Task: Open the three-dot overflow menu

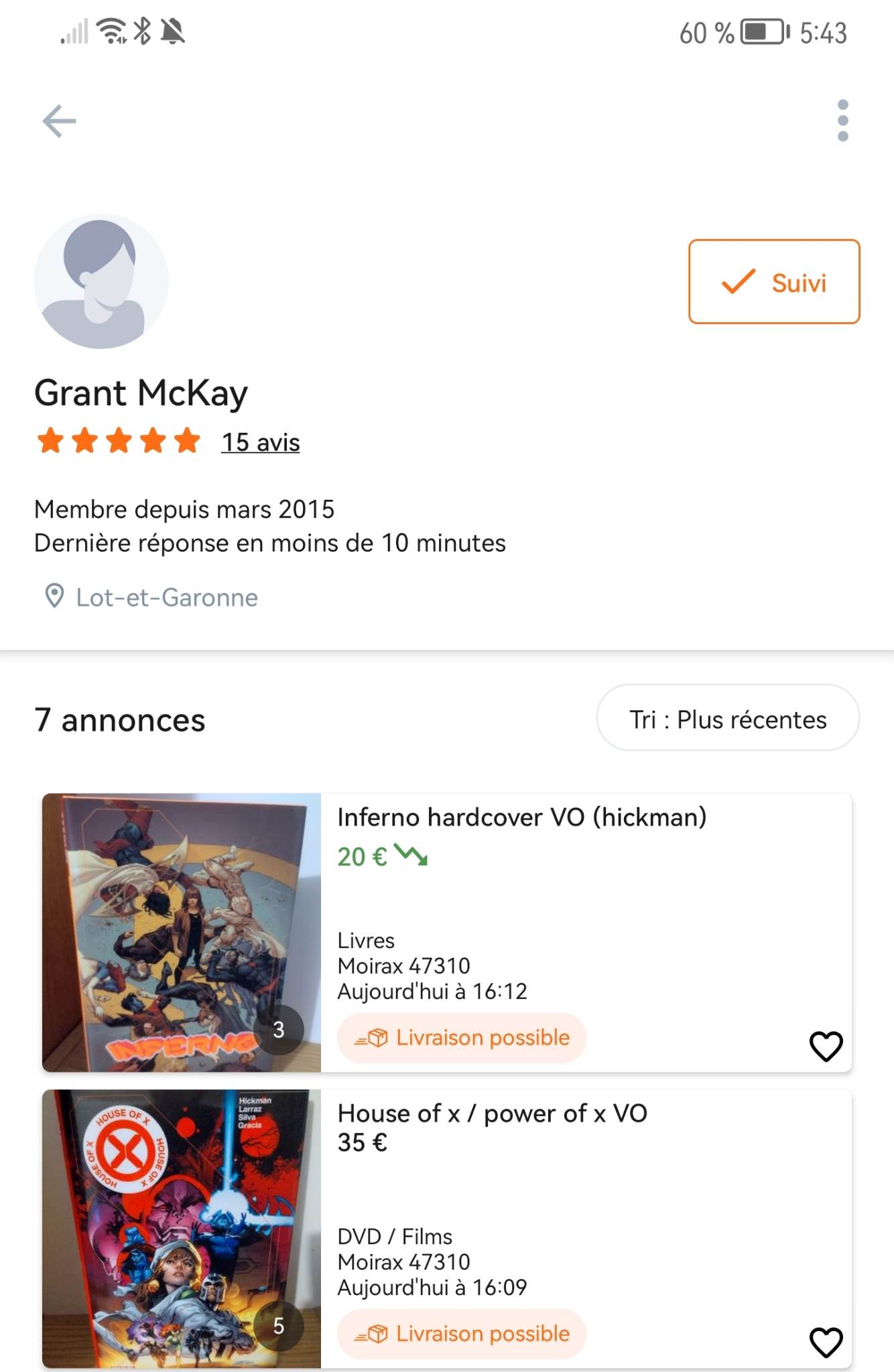Action: [x=842, y=121]
